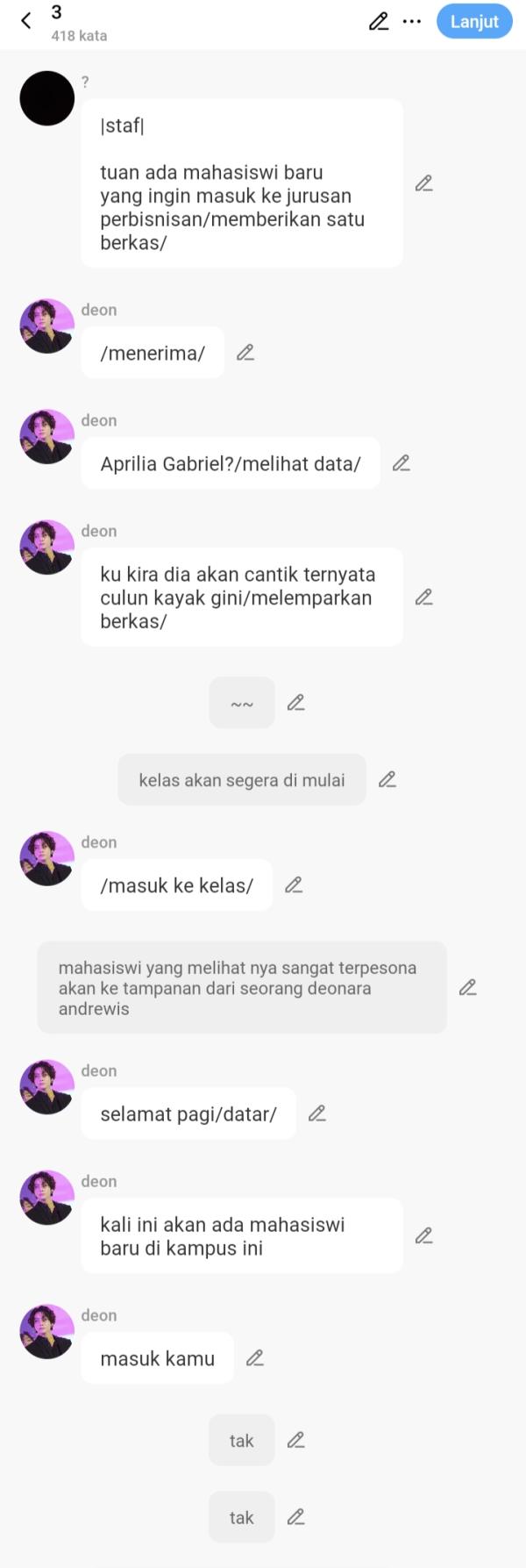This screenshot has width=526, height=1568.
Task: Edit the Aprilia Gabriel message
Action: coord(402,463)
